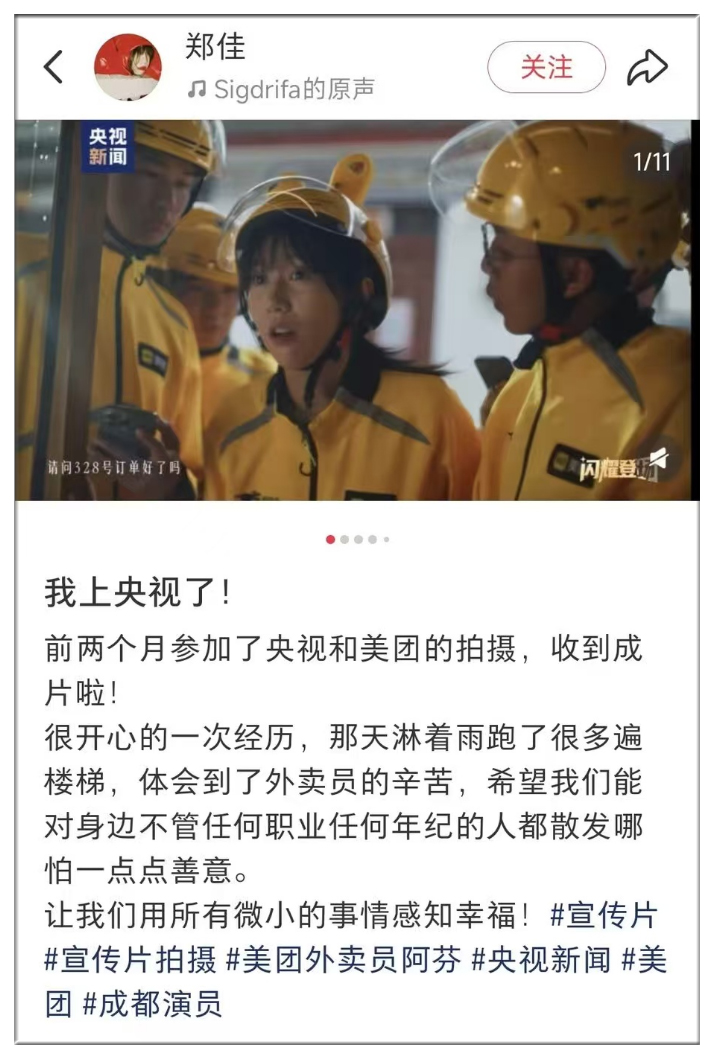Share this post via arrow icon

click(647, 67)
